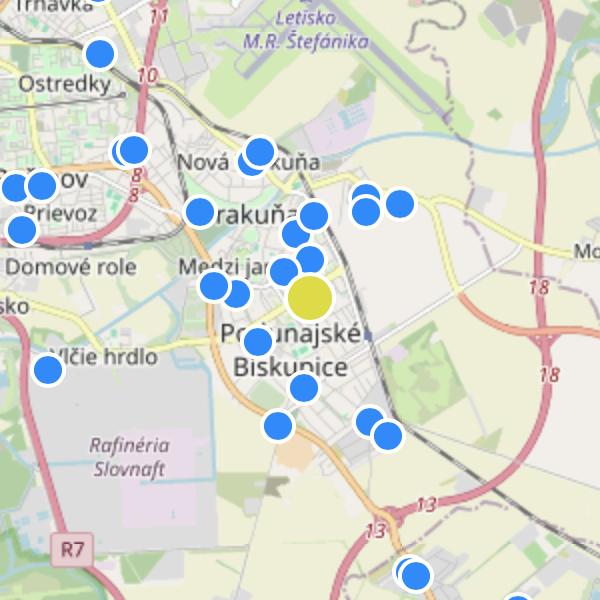Select the yellow highlighted map marker
Image resolution: width=600 pixels, height=600 pixels.
310,298
